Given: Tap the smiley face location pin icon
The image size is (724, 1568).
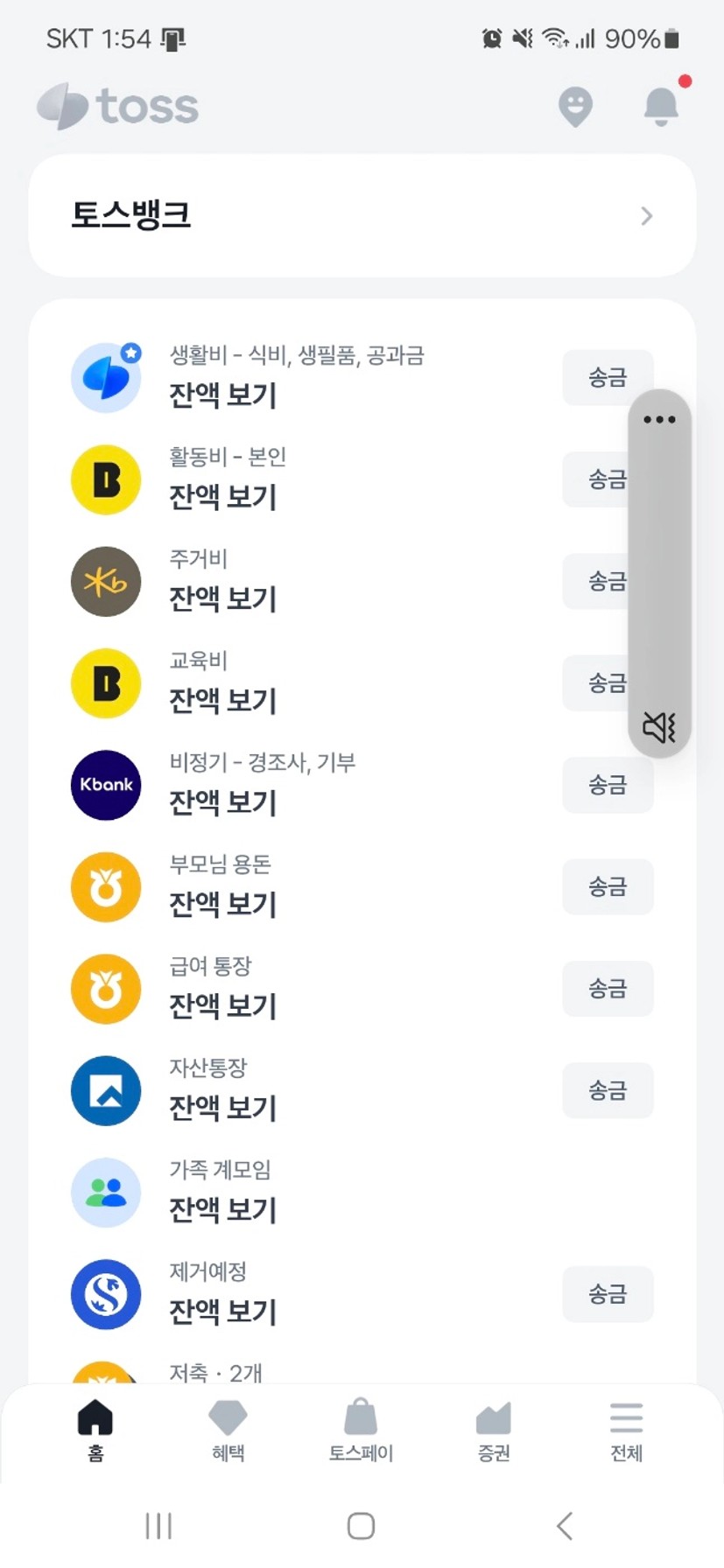Looking at the screenshot, I should tap(575, 107).
